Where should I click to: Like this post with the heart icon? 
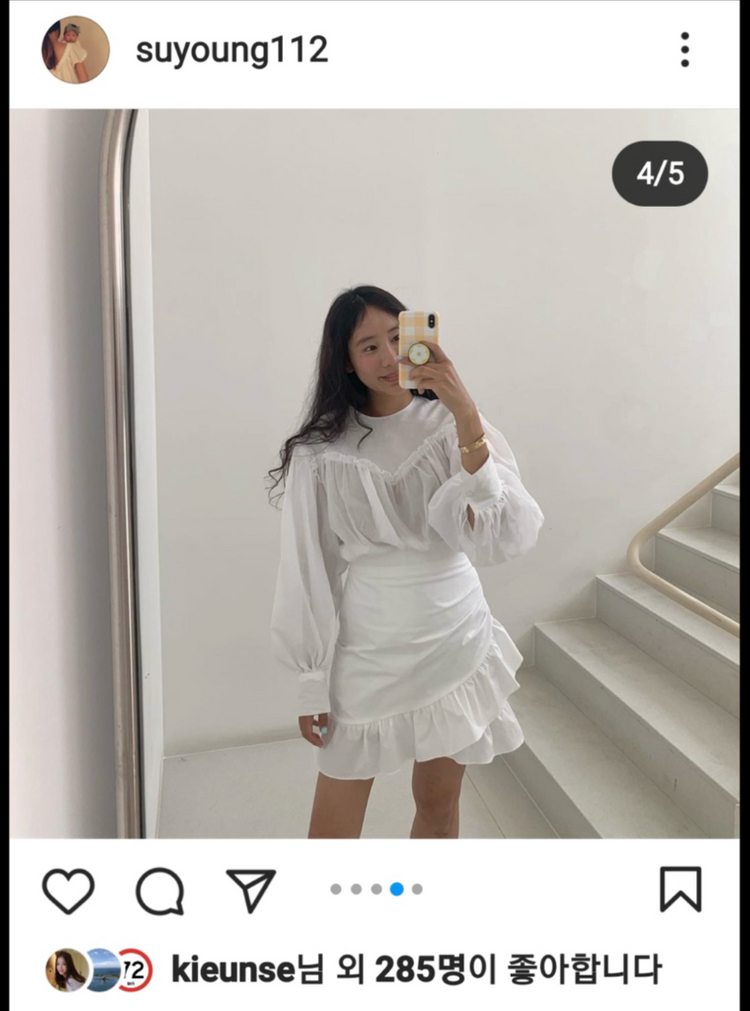click(x=68, y=889)
